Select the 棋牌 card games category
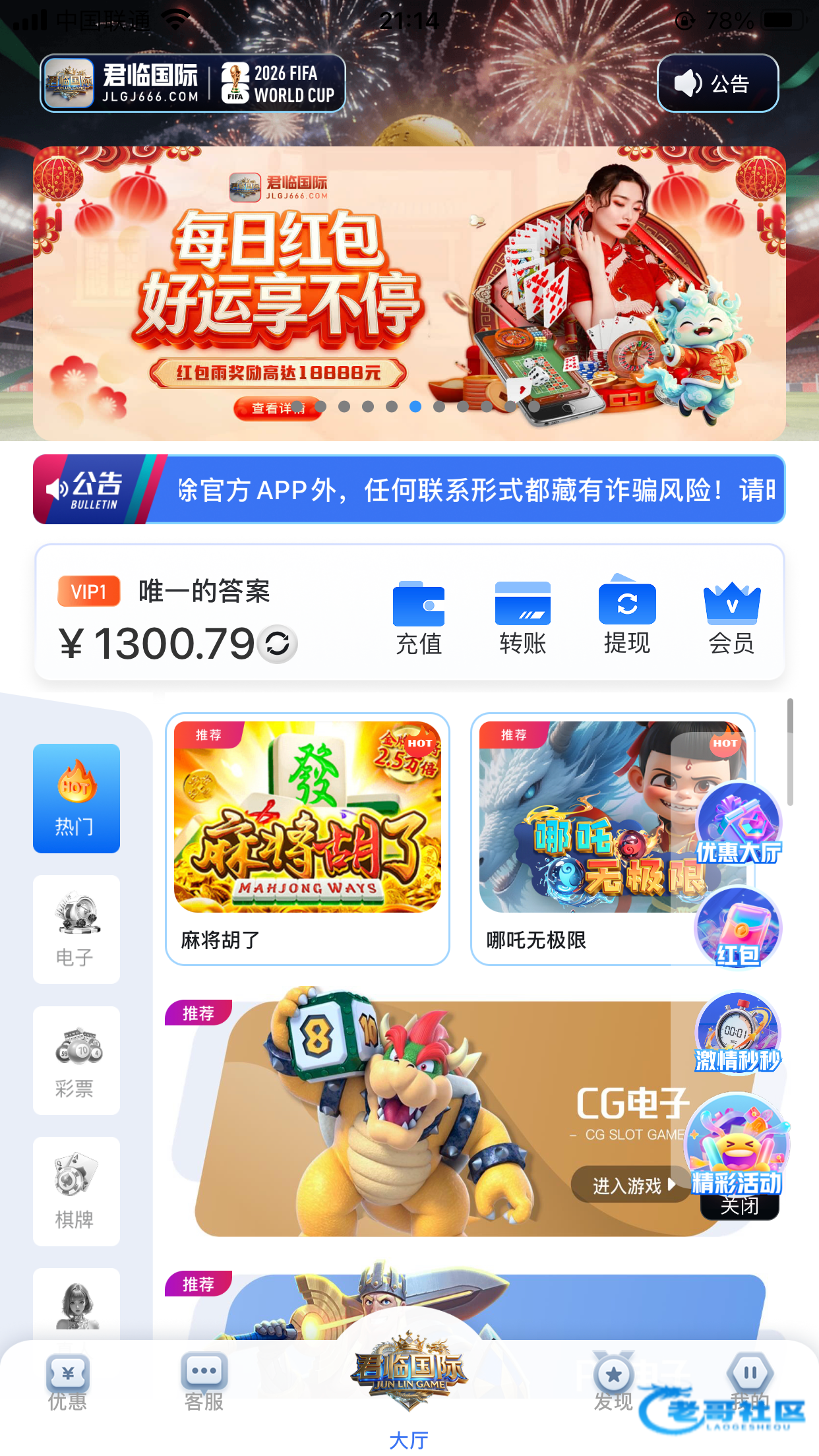 pos(76,1191)
